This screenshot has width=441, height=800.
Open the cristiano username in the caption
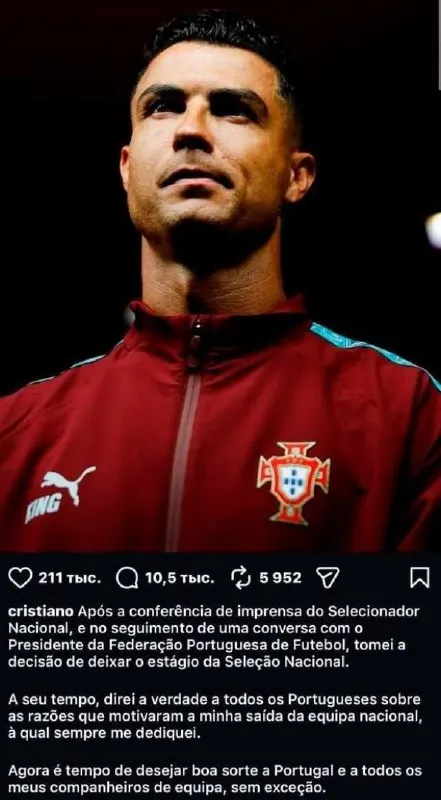click(x=41, y=611)
